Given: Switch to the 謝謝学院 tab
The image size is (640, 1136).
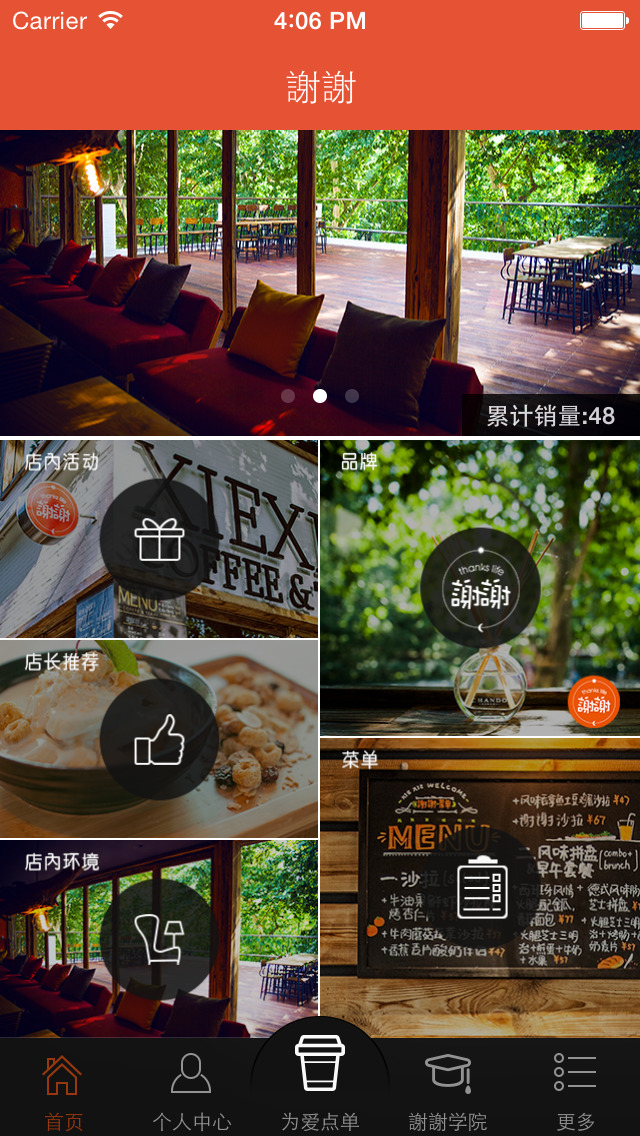Looking at the screenshot, I should (448, 1090).
